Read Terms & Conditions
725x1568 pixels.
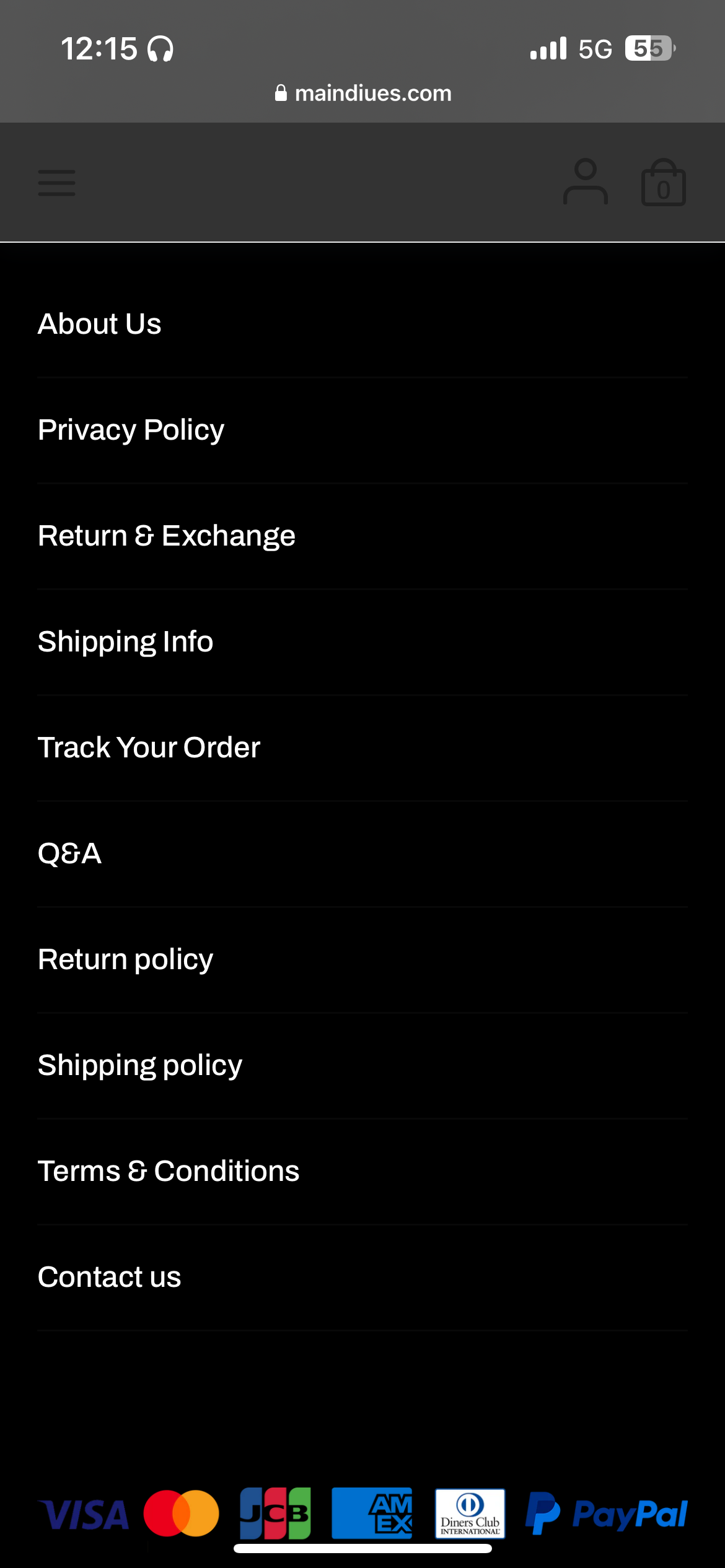169,1171
